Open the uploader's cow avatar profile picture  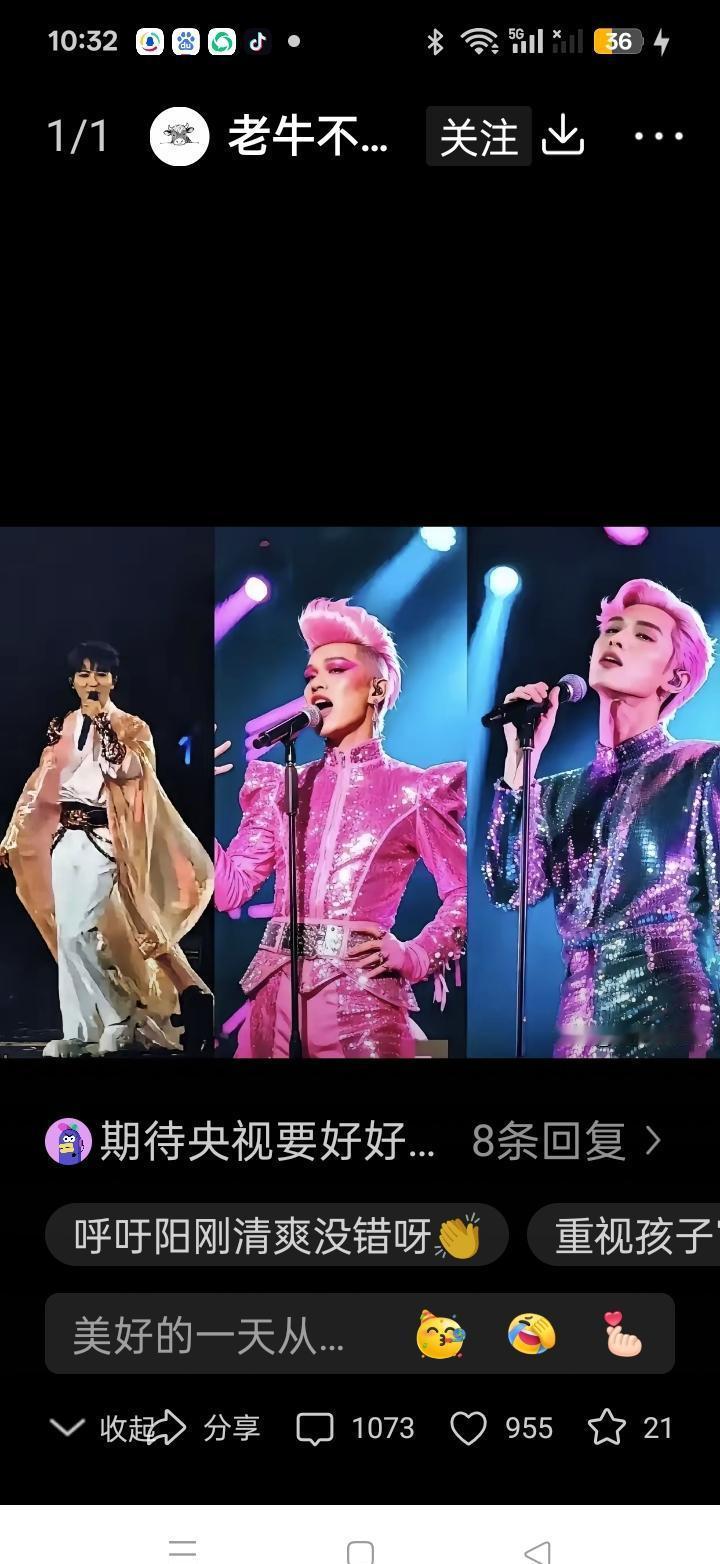pyautogui.click(x=178, y=137)
